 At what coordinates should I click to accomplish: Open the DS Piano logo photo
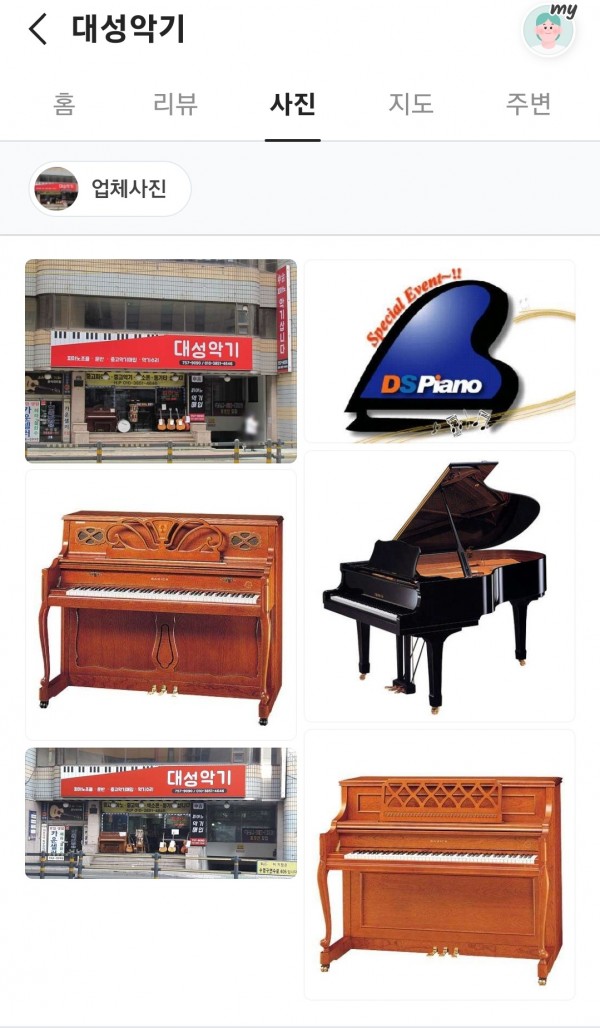click(x=439, y=351)
